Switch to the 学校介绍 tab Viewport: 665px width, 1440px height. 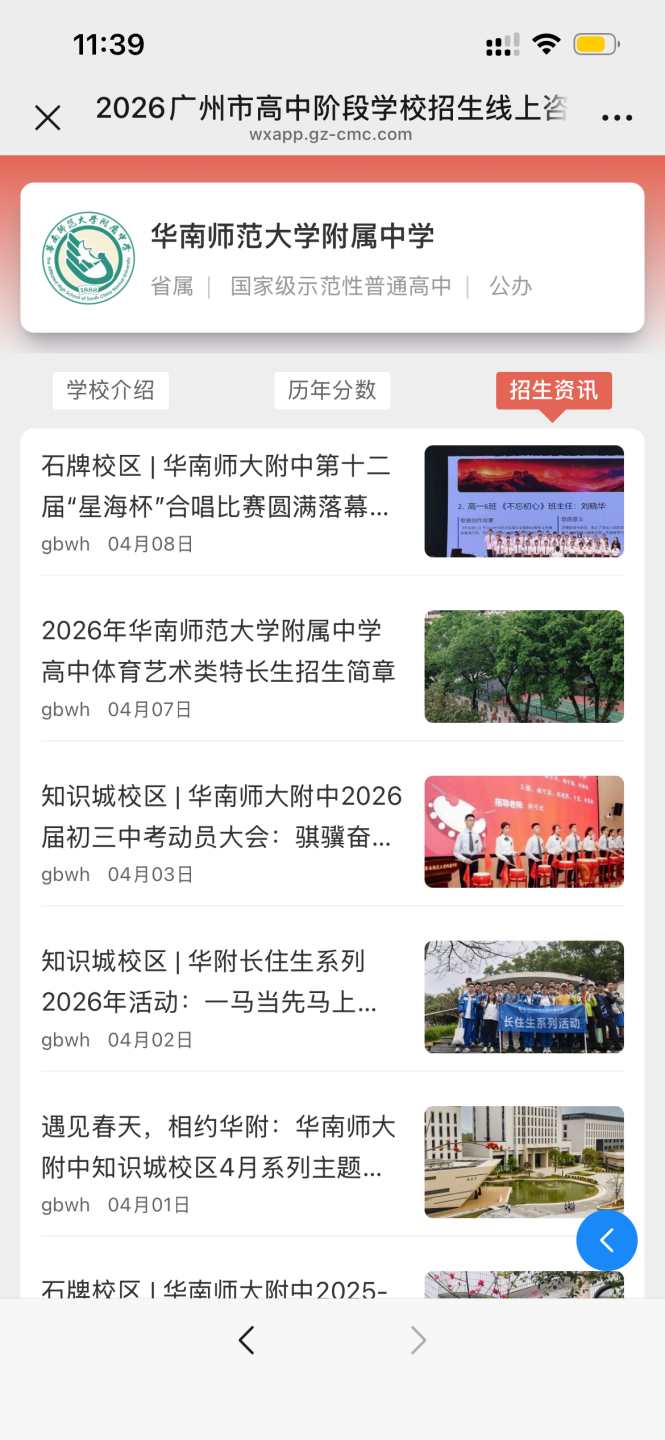[111, 390]
